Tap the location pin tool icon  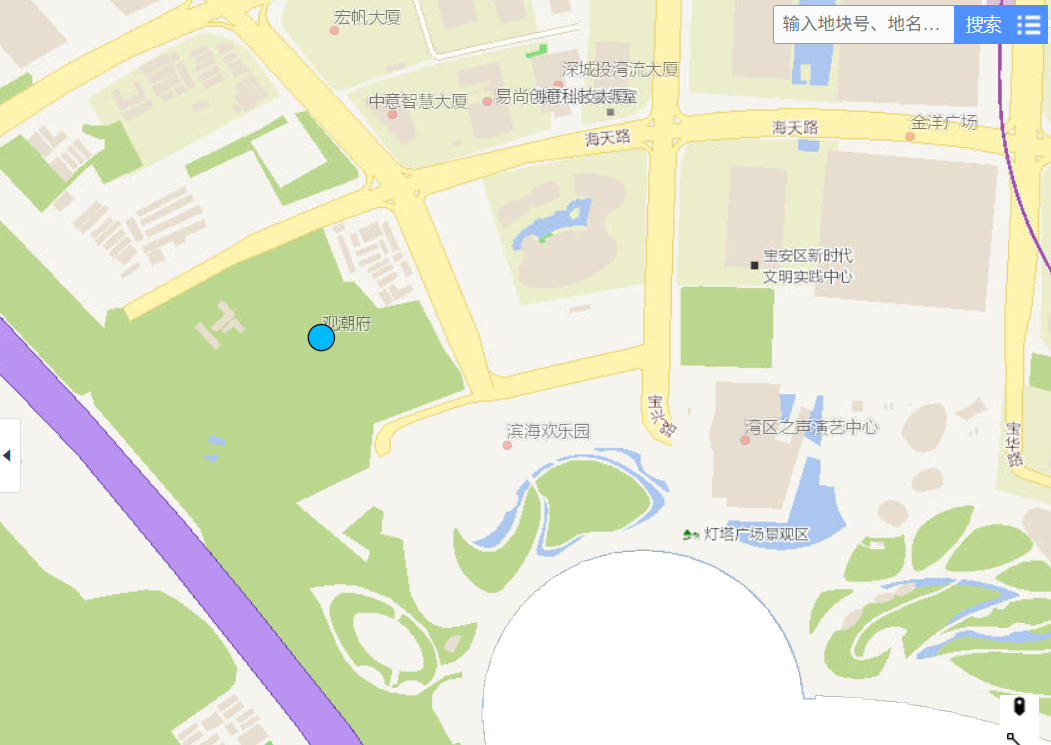coord(1019,707)
